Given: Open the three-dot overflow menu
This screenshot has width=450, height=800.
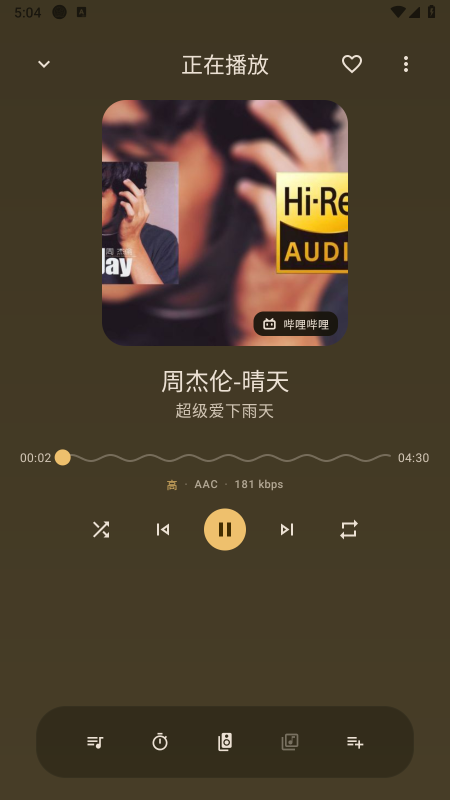Looking at the screenshot, I should (x=406, y=64).
